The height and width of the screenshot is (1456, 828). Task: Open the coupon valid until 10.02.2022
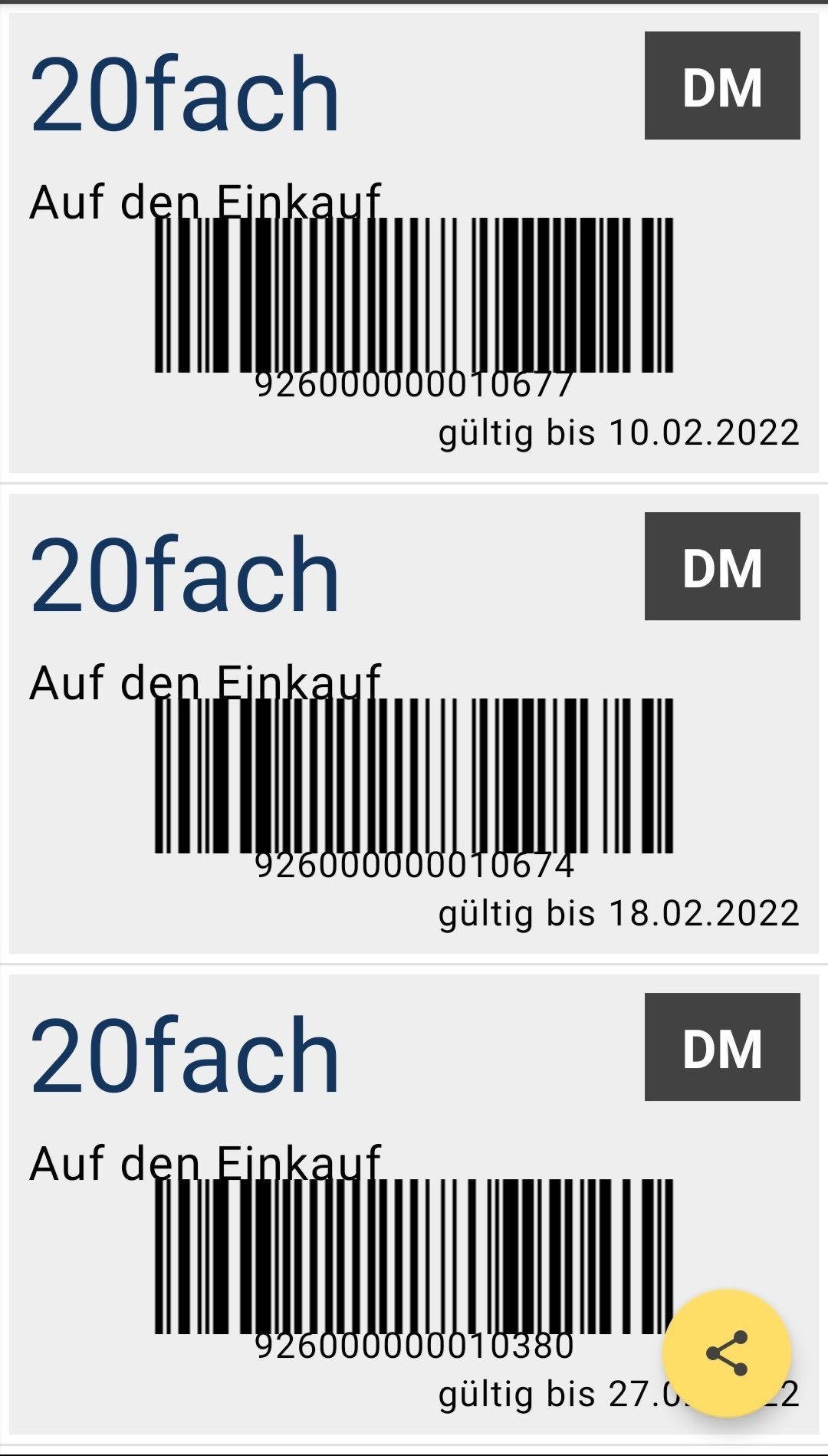(x=414, y=243)
